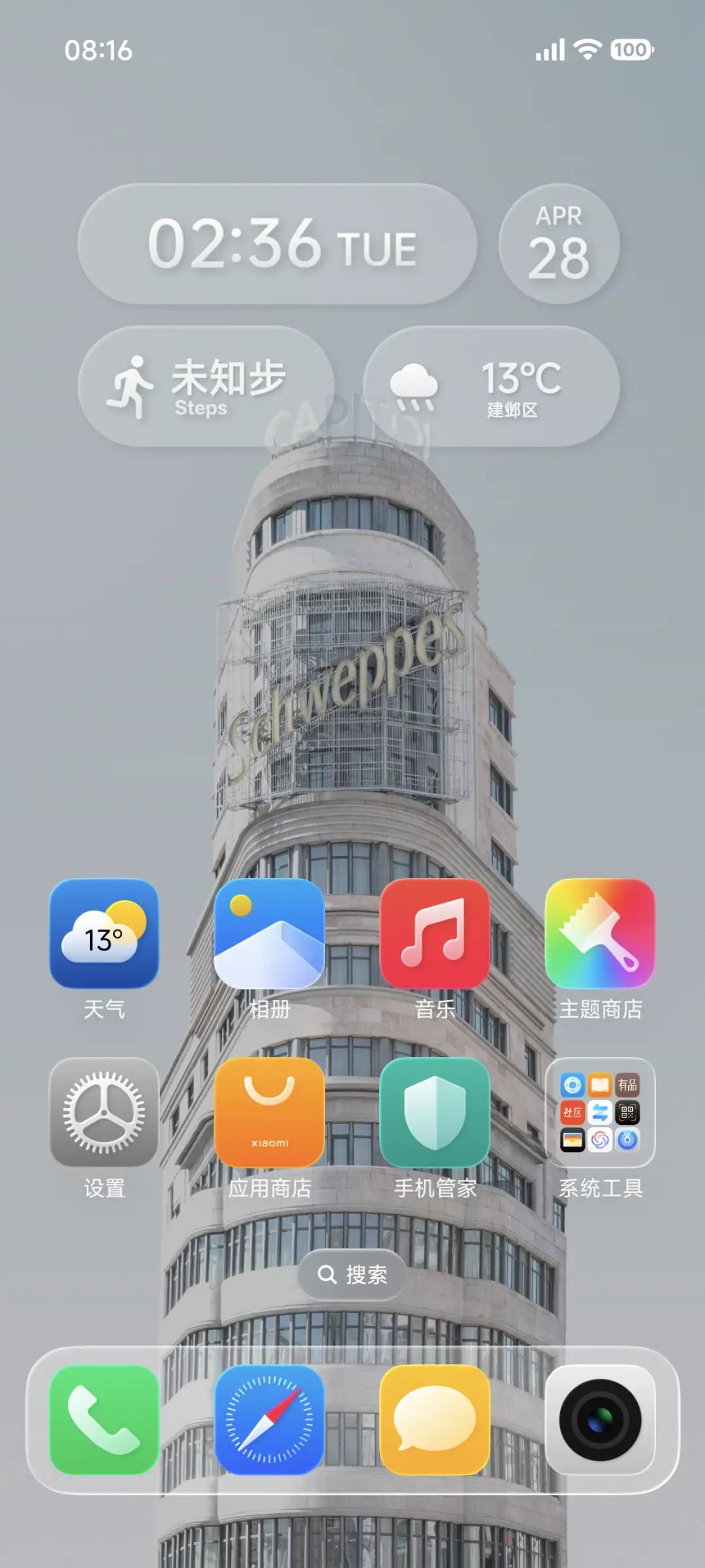The width and height of the screenshot is (705, 1568).
Task: Tap the APR 28 date widget
Action: click(x=559, y=244)
